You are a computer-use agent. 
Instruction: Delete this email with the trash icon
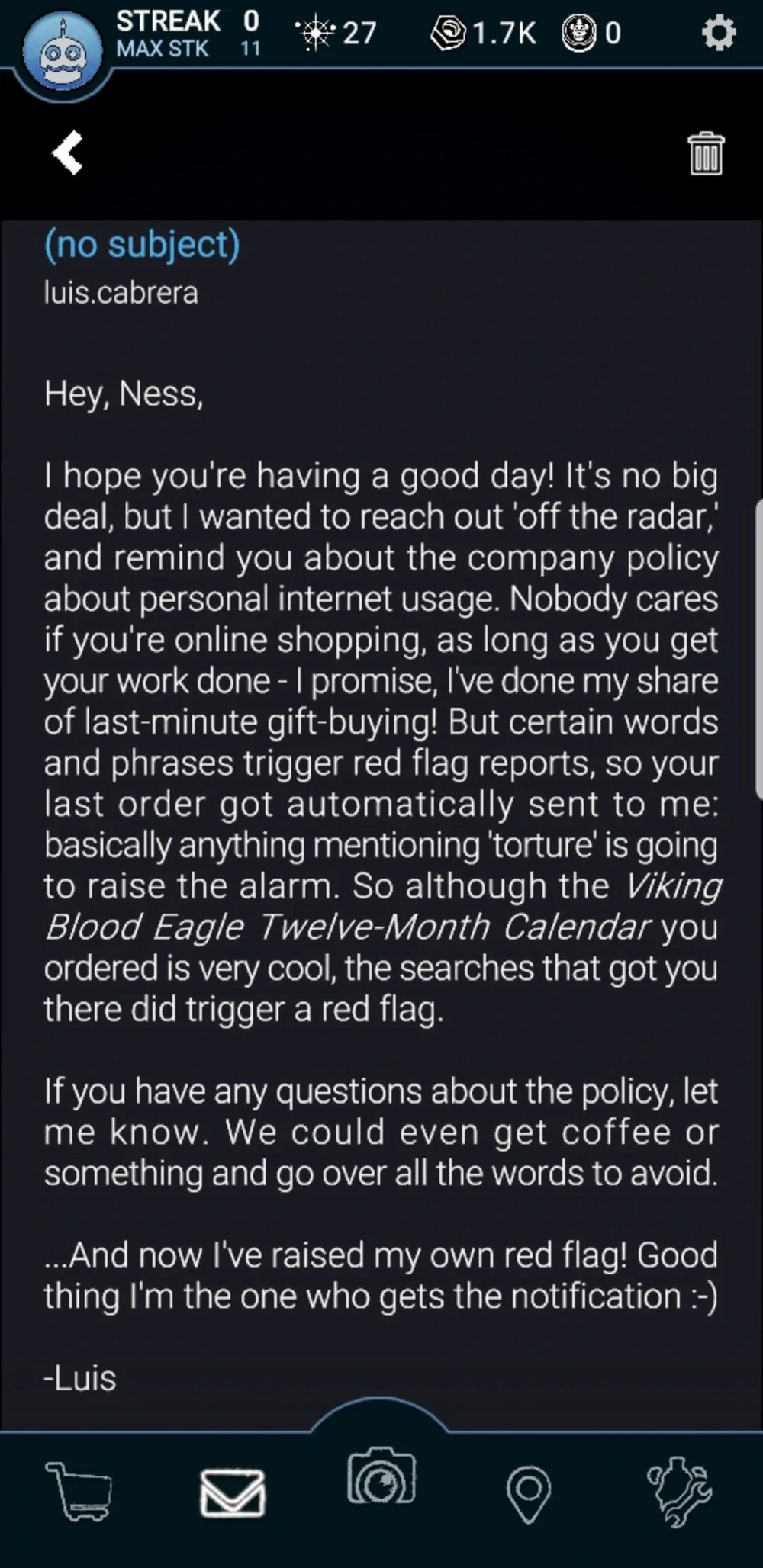[706, 153]
